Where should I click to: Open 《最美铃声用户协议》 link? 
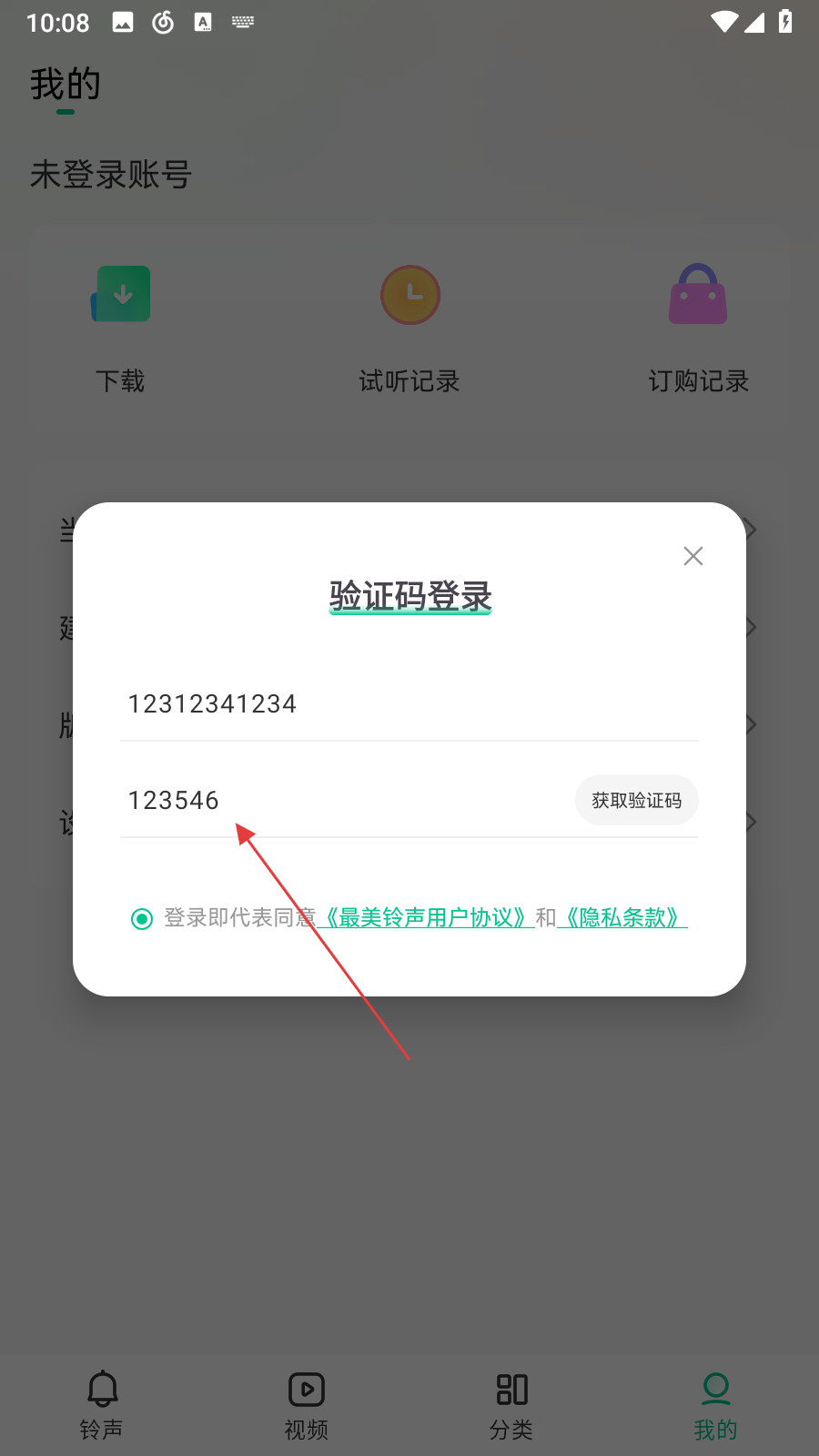(426, 917)
